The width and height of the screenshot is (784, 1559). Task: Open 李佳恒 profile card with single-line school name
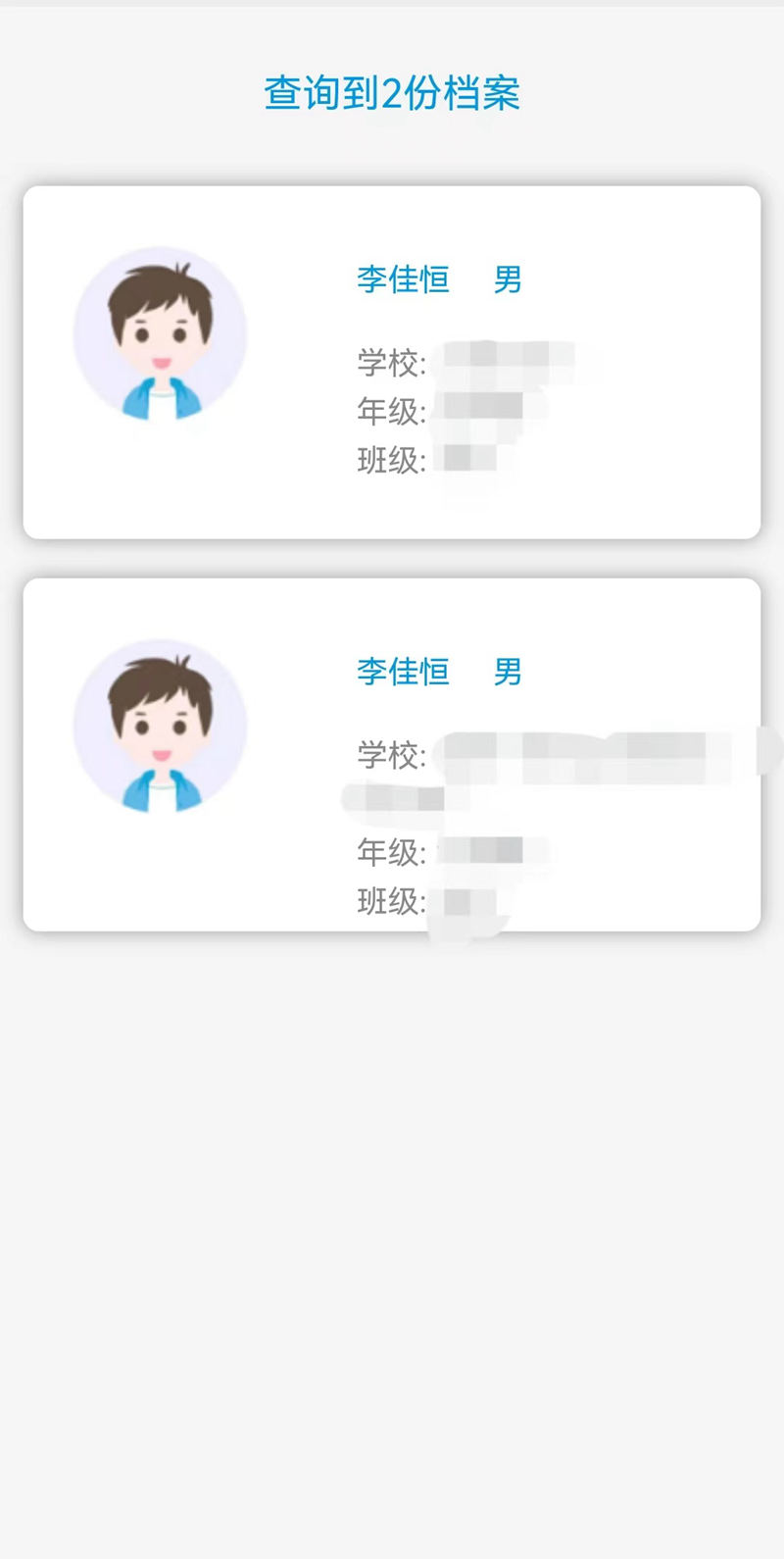[x=392, y=362]
